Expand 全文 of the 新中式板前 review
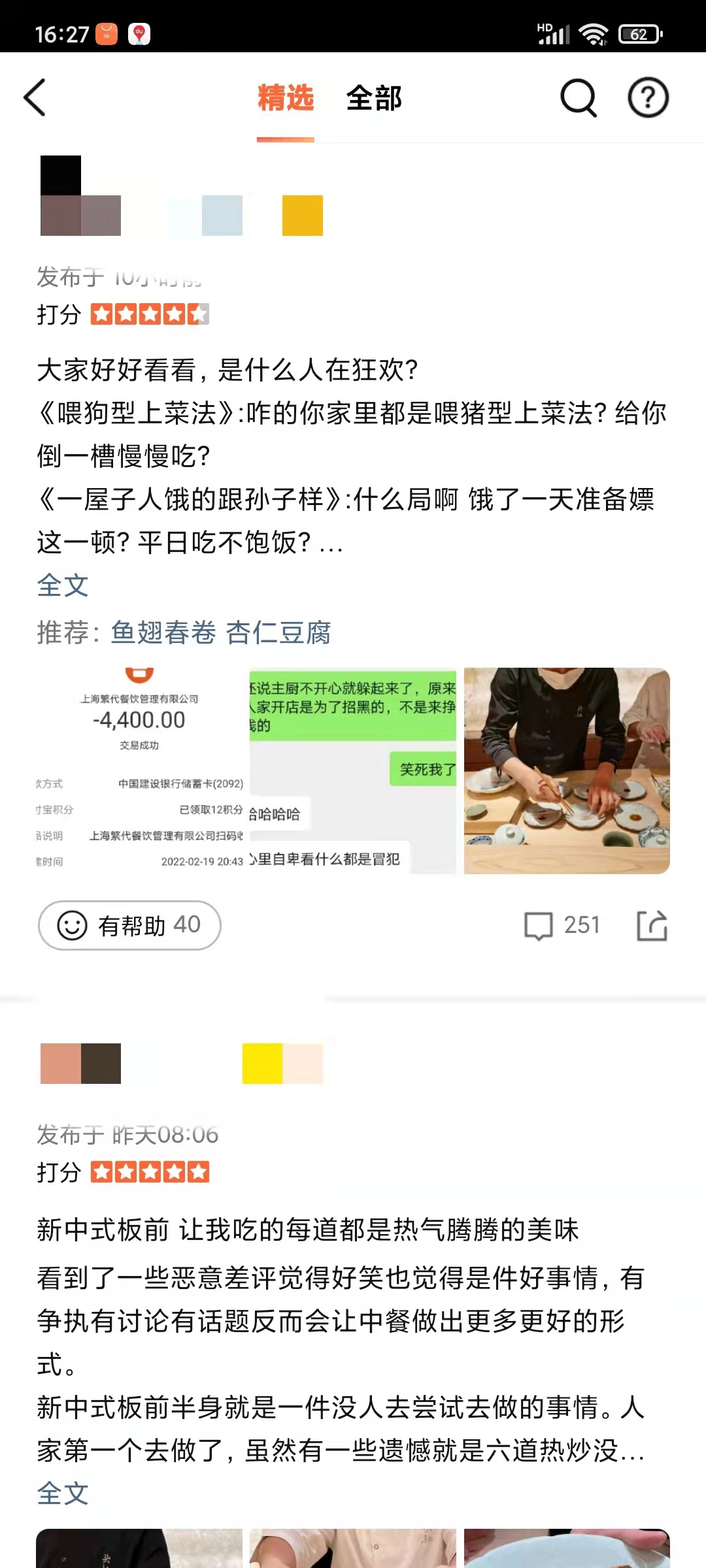The image size is (706, 1568). coord(63,1493)
